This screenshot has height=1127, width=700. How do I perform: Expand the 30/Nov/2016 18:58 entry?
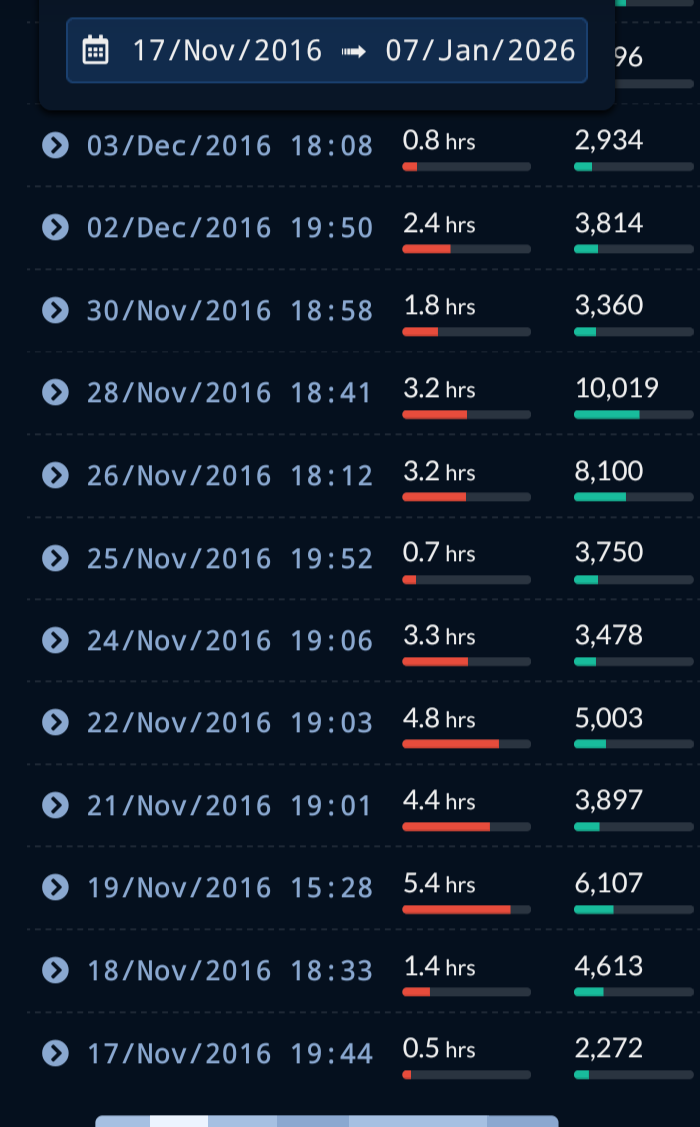tap(55, 311)
